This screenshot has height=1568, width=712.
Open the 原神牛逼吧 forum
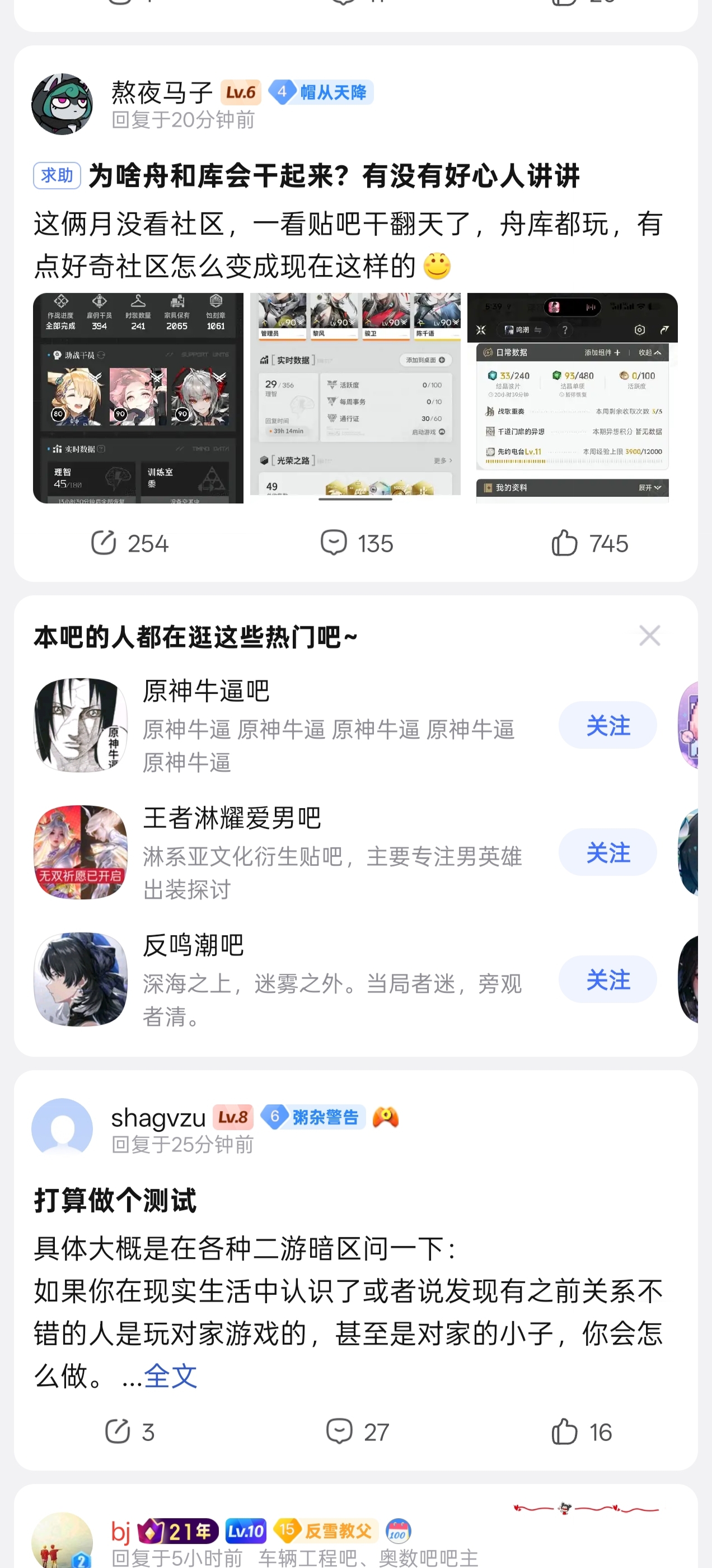click(205, 692)
